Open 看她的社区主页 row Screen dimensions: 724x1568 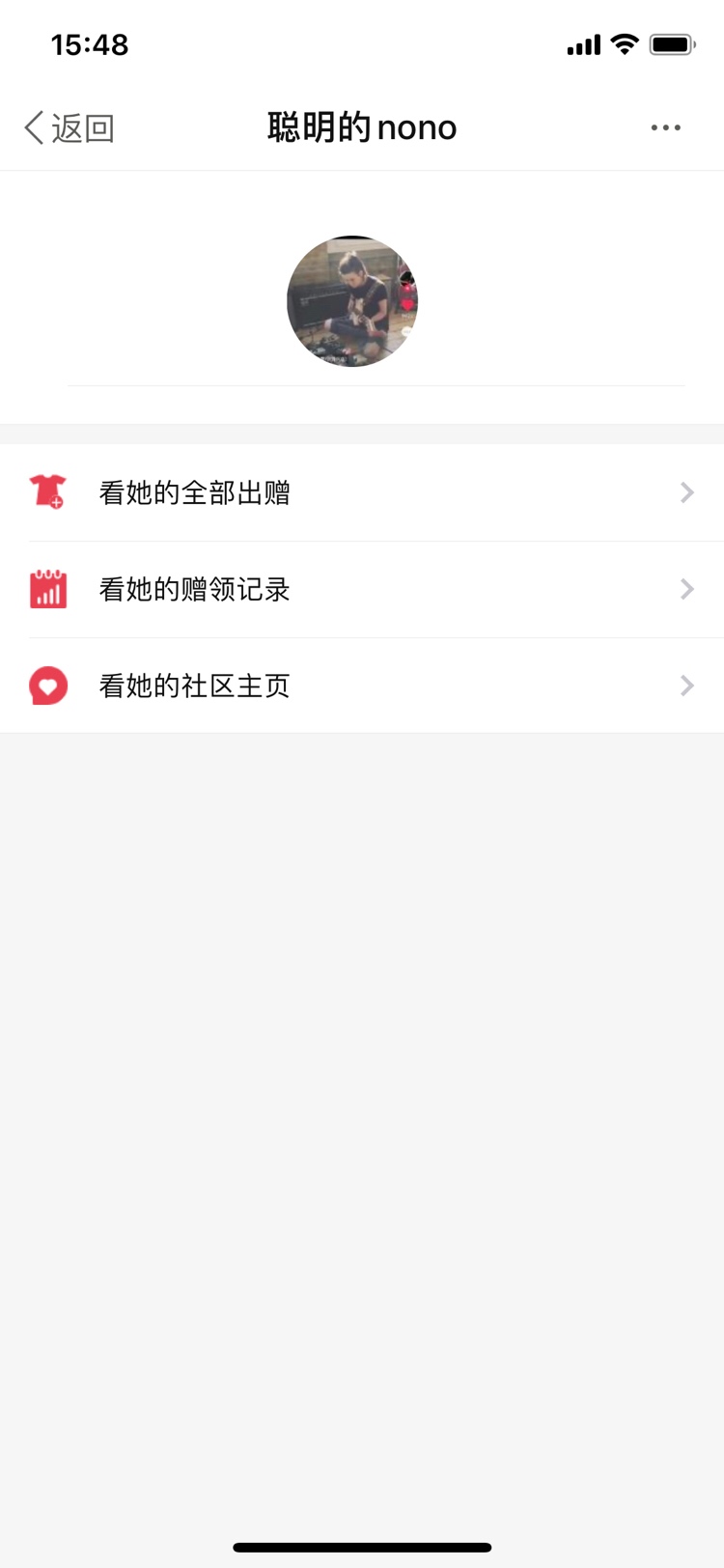[362, 686]
